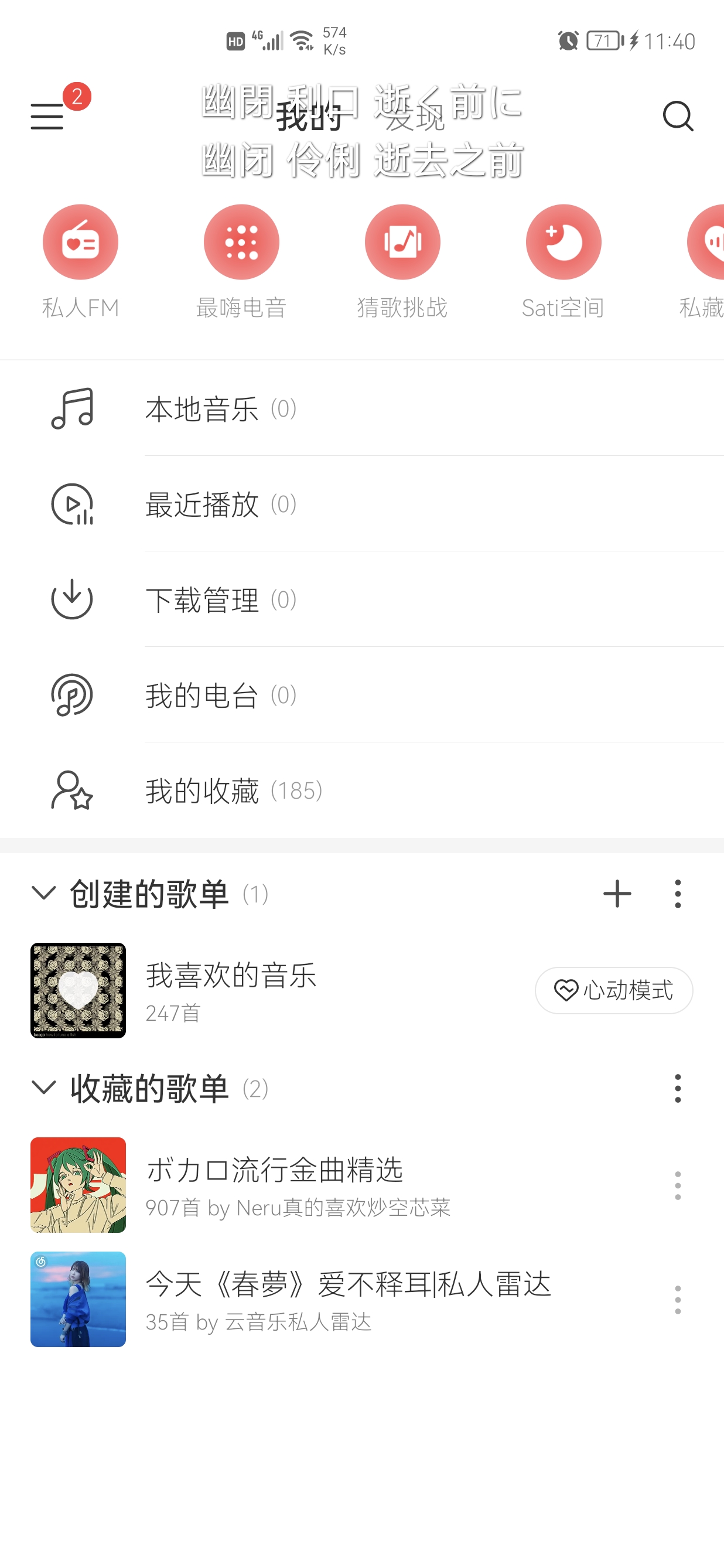Open 最嗨电音
Viewport: 724px width, 1568px height.
(241, 242)
